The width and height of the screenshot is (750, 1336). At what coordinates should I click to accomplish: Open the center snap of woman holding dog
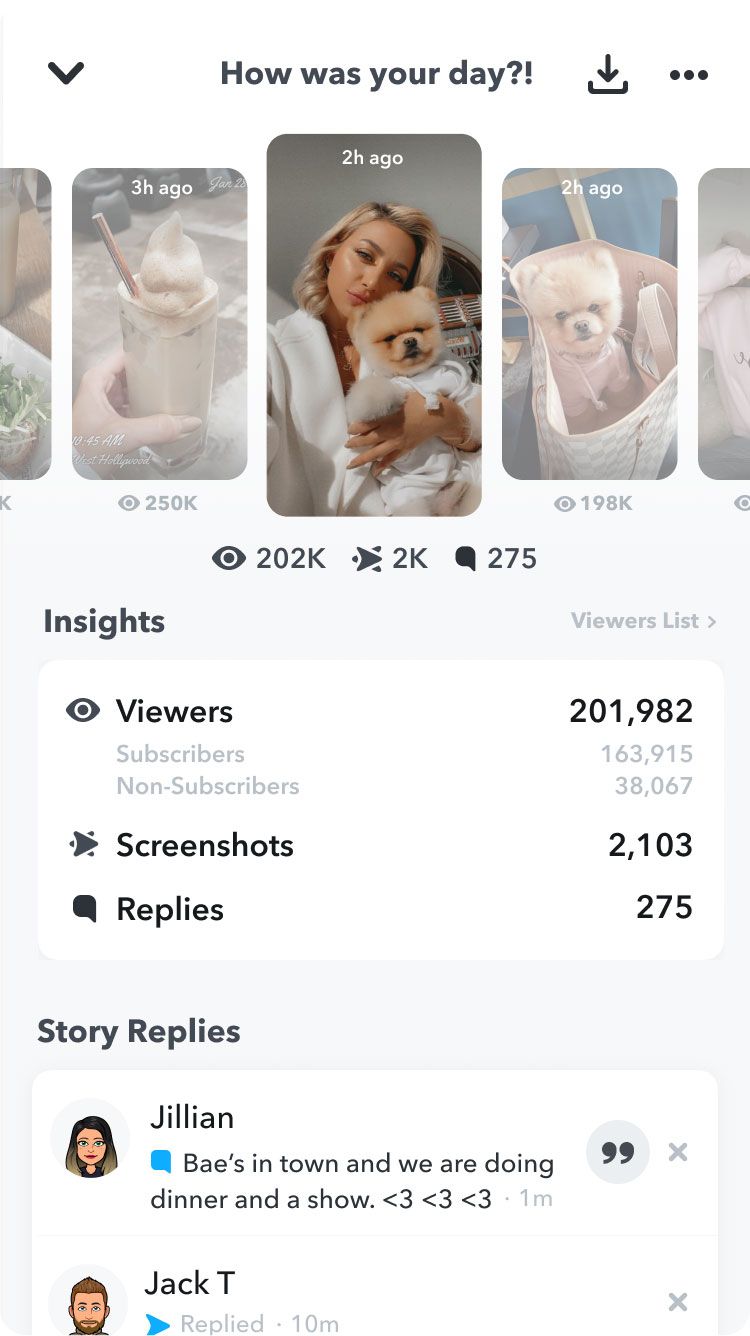pyautogui.click(x=374, y=325)
